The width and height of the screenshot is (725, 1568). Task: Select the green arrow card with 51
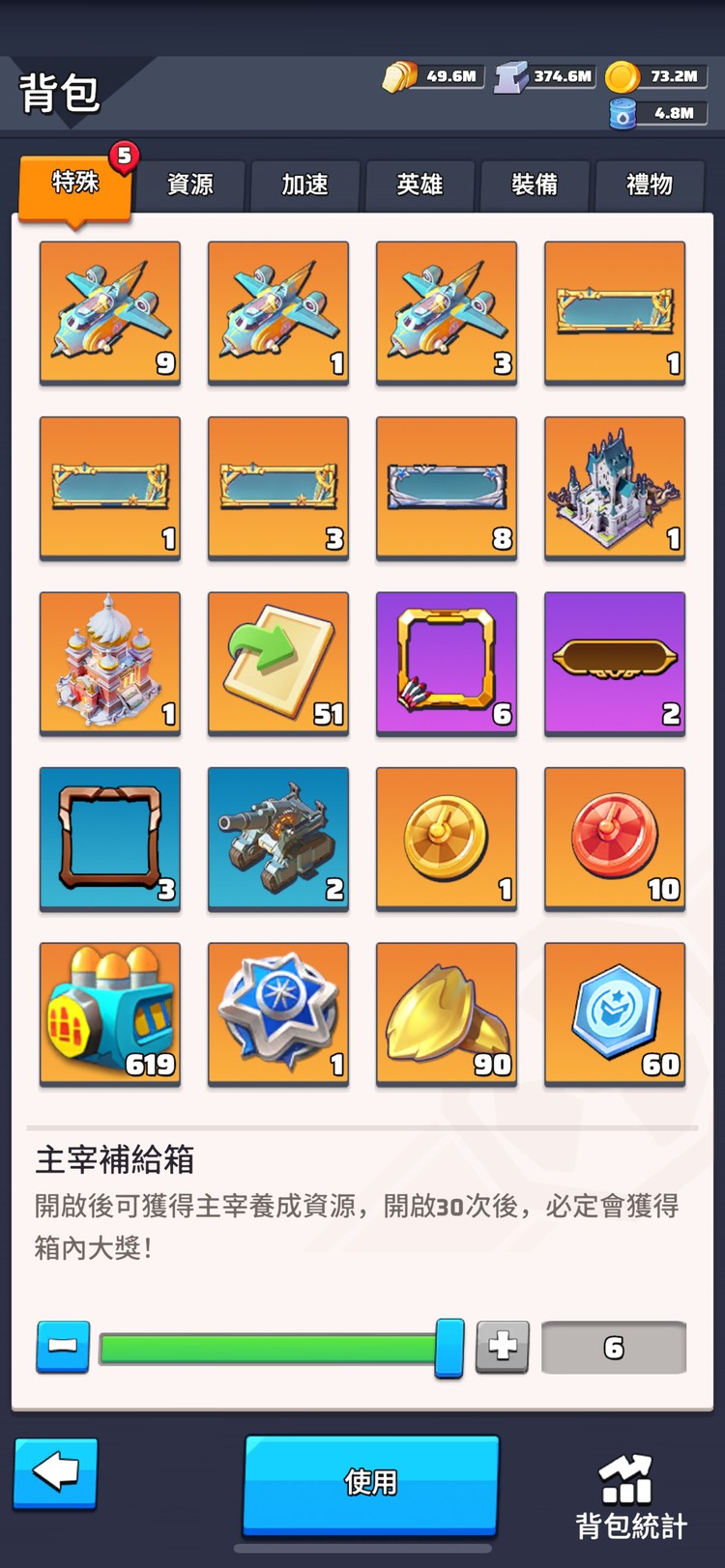tap(278, 664)
